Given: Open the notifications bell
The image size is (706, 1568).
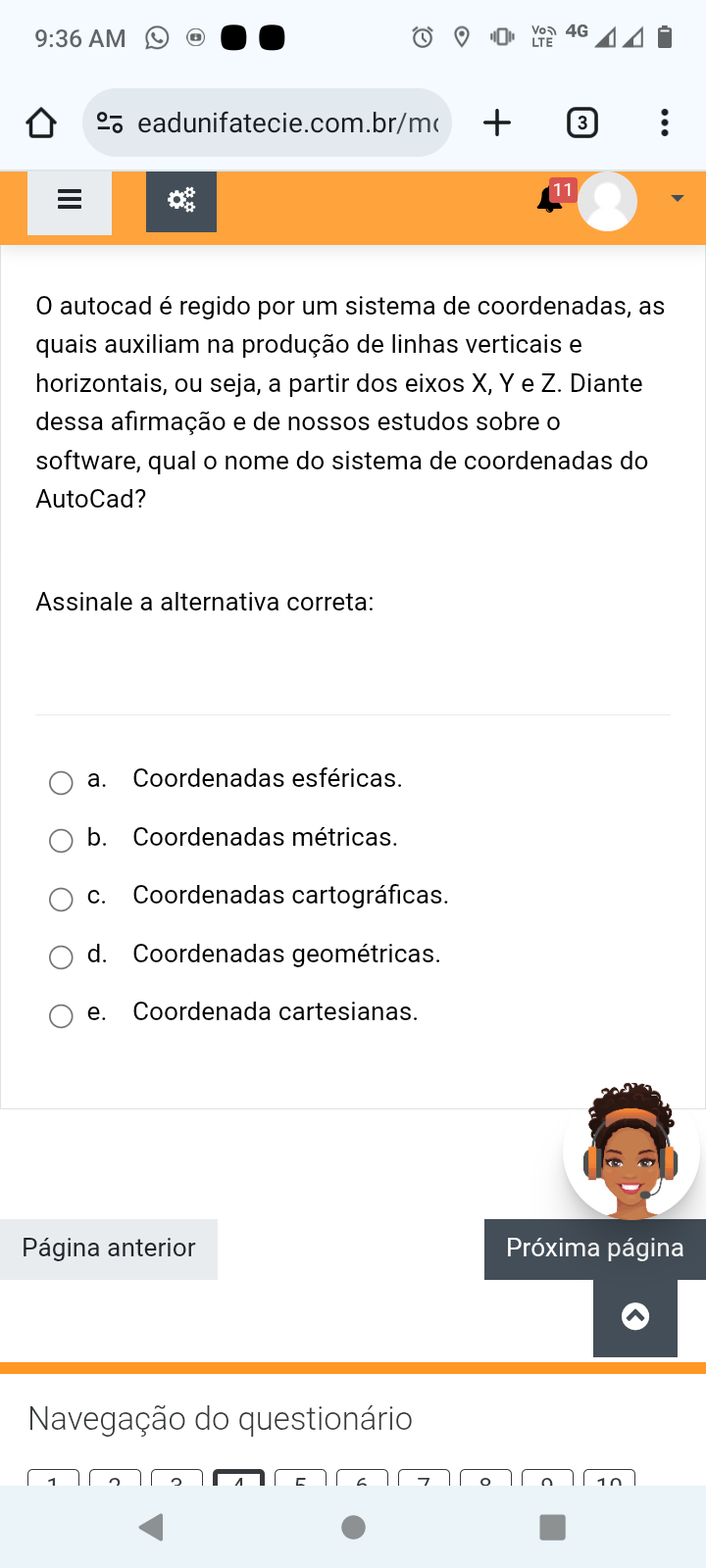Looking at the screenshot, I should click(550, 200).
